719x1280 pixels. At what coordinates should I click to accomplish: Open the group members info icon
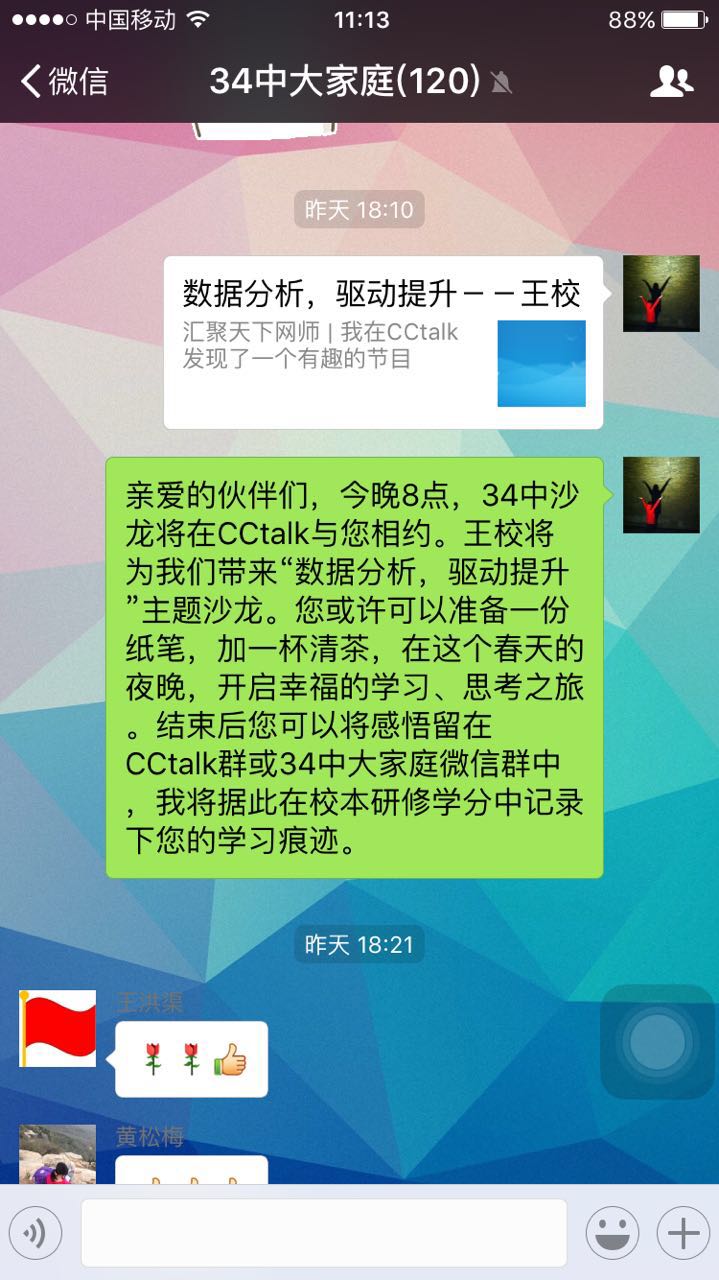coord(671,82)
